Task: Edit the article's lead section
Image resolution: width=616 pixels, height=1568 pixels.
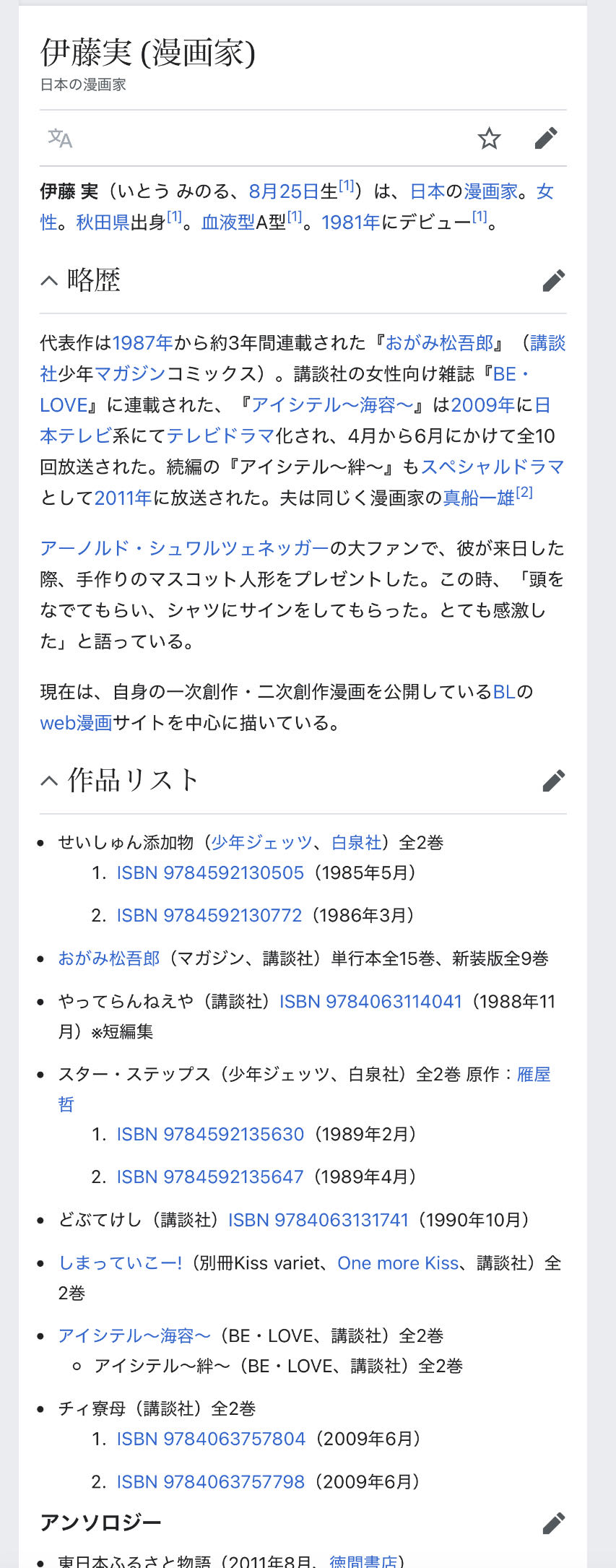Action: pos(546,138)
